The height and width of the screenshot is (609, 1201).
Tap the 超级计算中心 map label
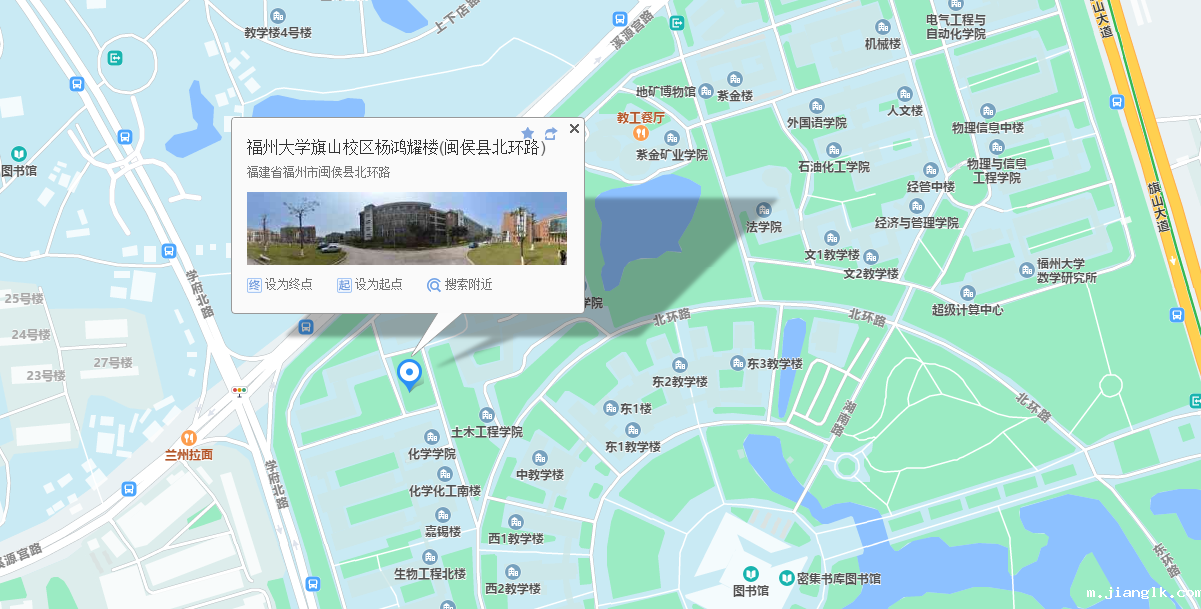tap(967, 293)
